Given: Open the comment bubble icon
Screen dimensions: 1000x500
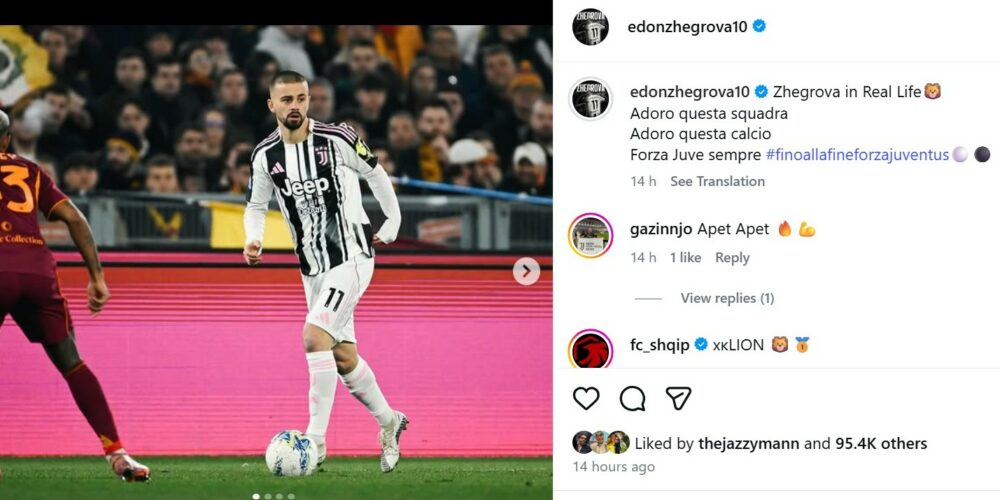Looking at the screenshot, I should click(x=632, y=398).
